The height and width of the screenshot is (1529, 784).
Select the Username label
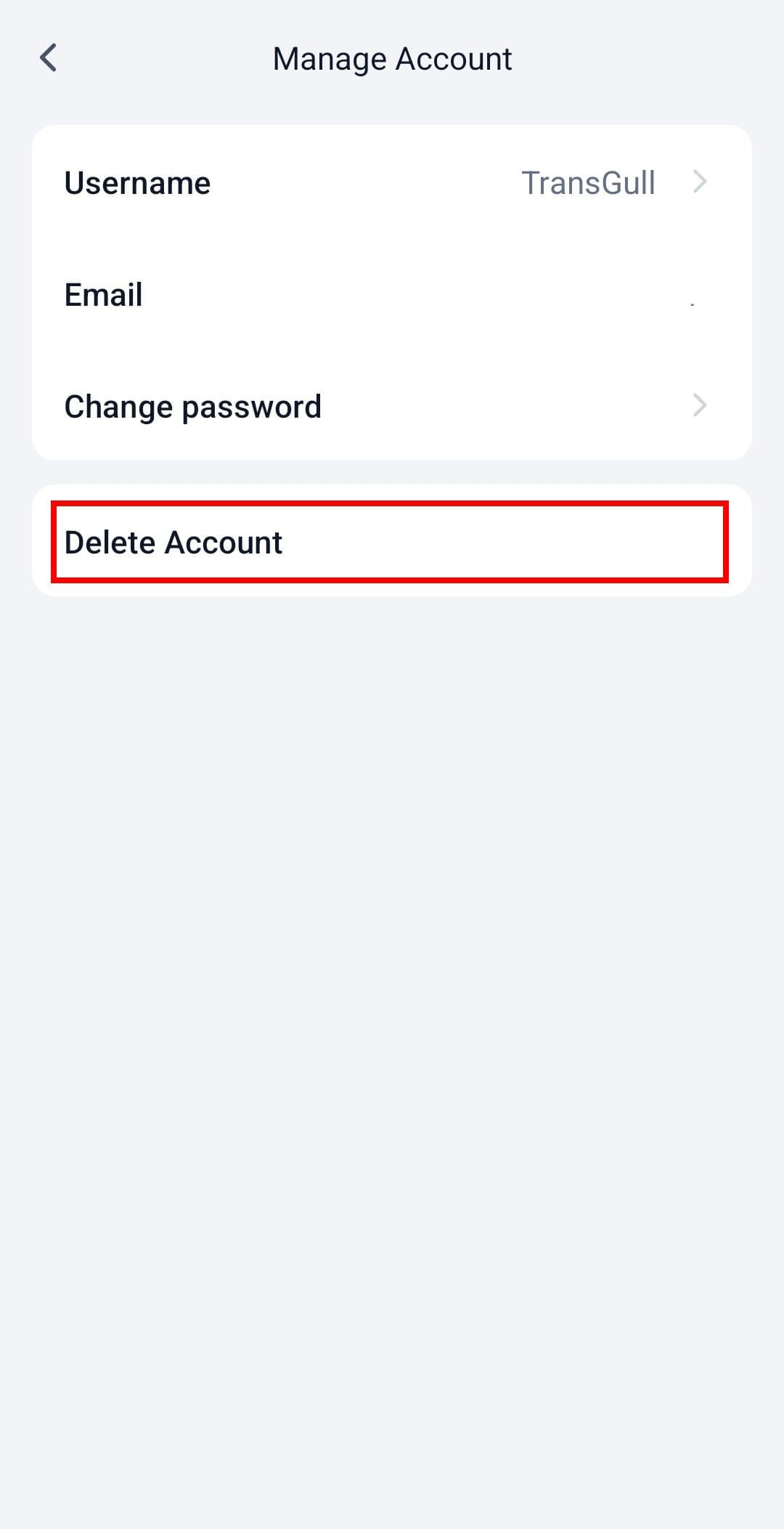136,183
